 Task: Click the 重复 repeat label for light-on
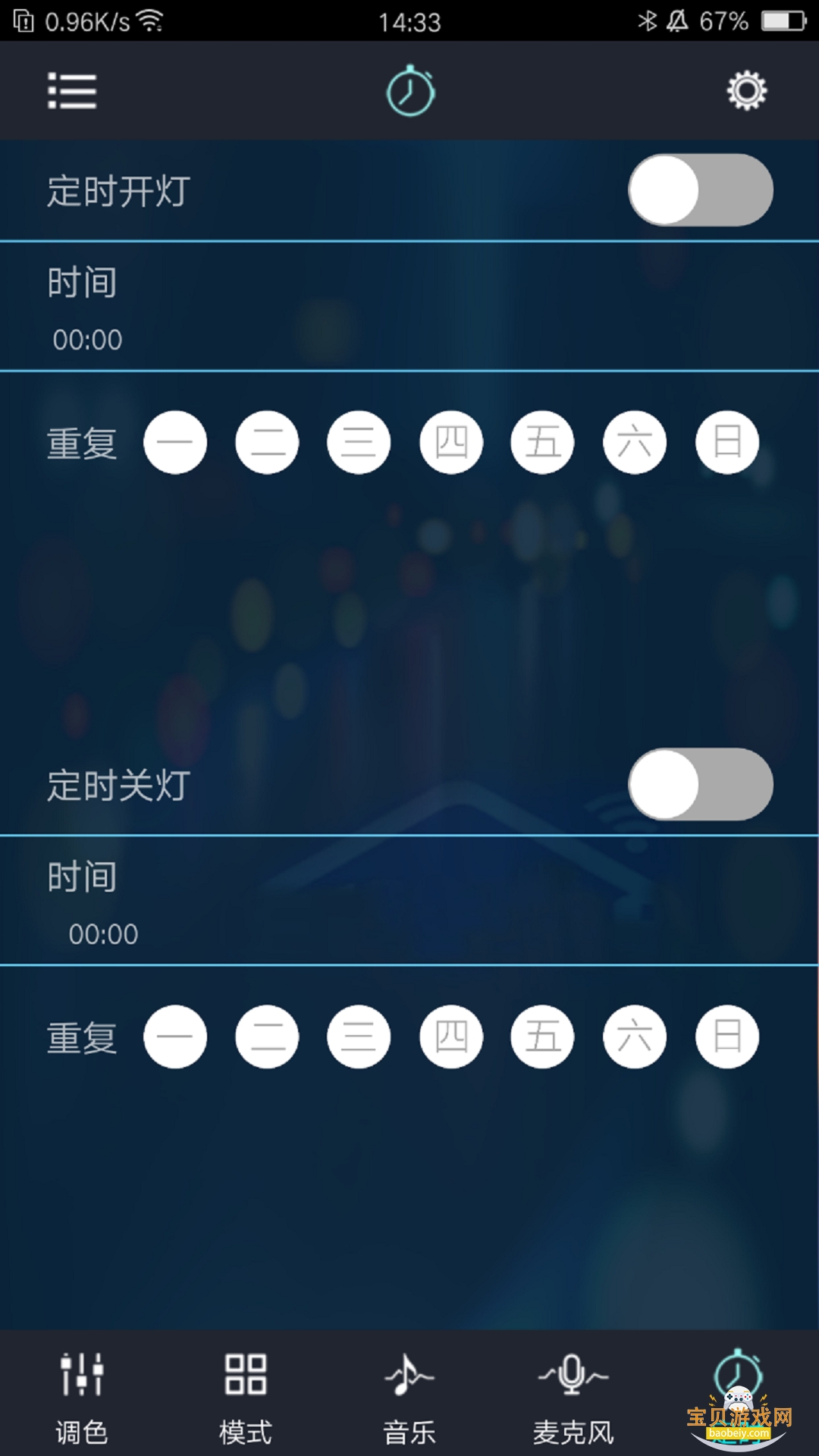click(83, 443)
